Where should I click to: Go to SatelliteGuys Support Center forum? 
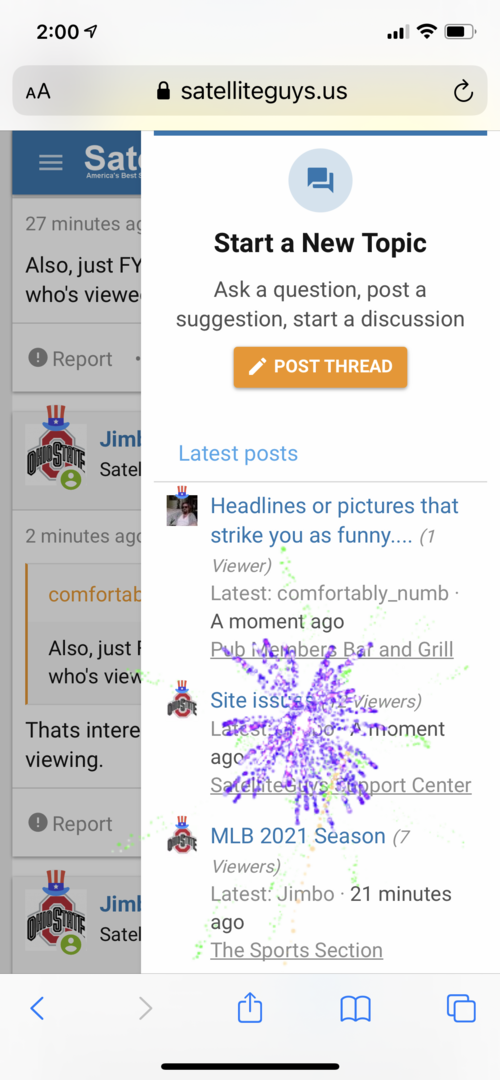(341, 785)
